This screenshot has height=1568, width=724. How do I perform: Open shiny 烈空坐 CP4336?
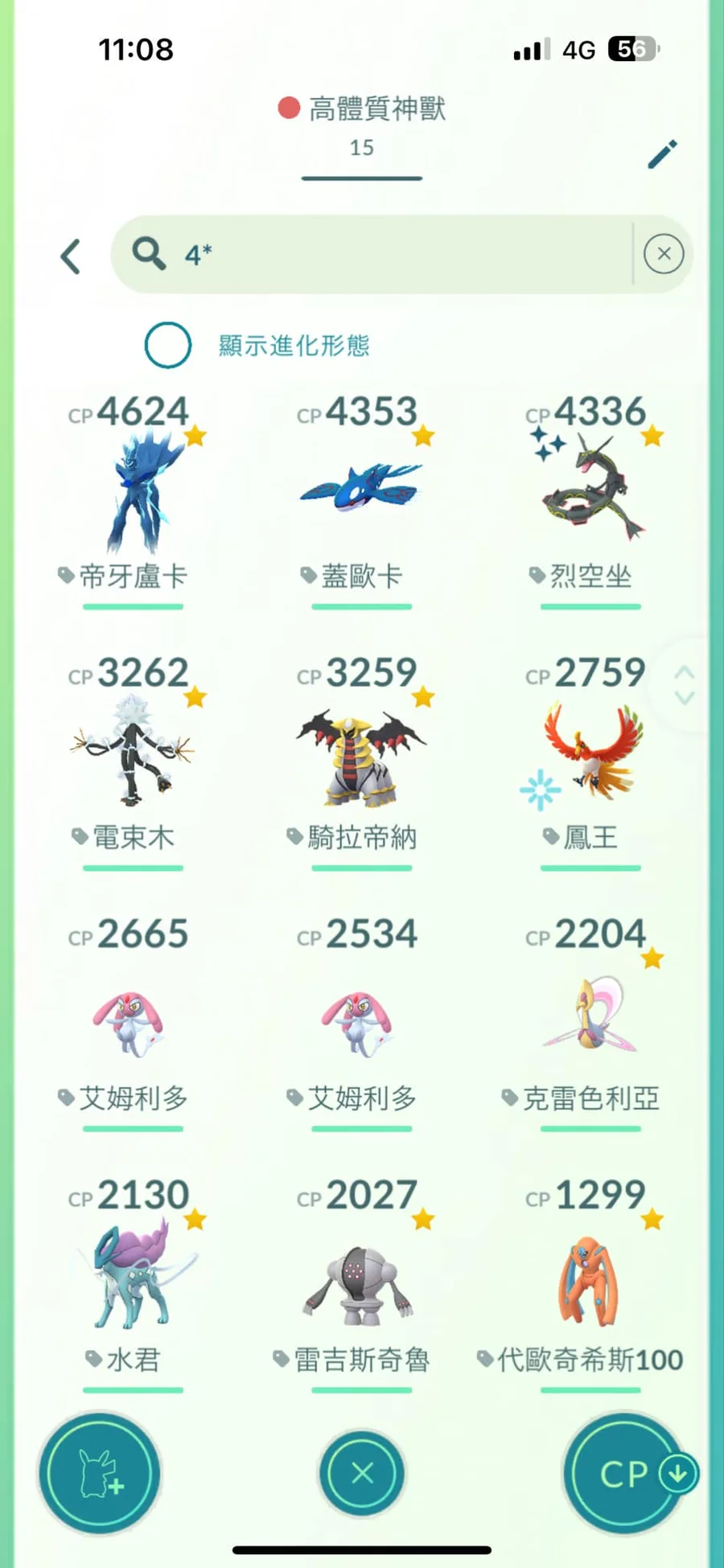tap(590, 491)
